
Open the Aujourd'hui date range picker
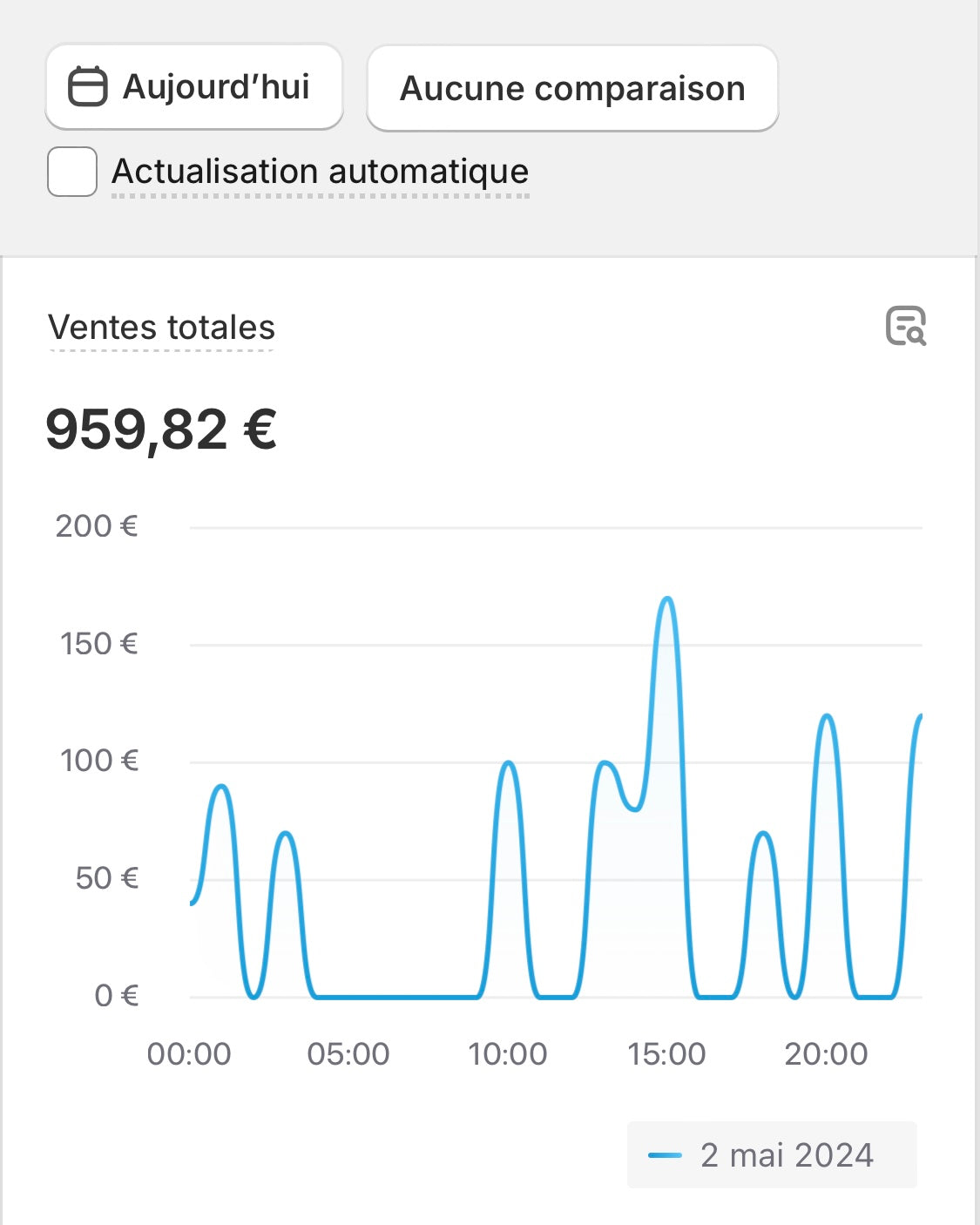(x=193, y=87)
